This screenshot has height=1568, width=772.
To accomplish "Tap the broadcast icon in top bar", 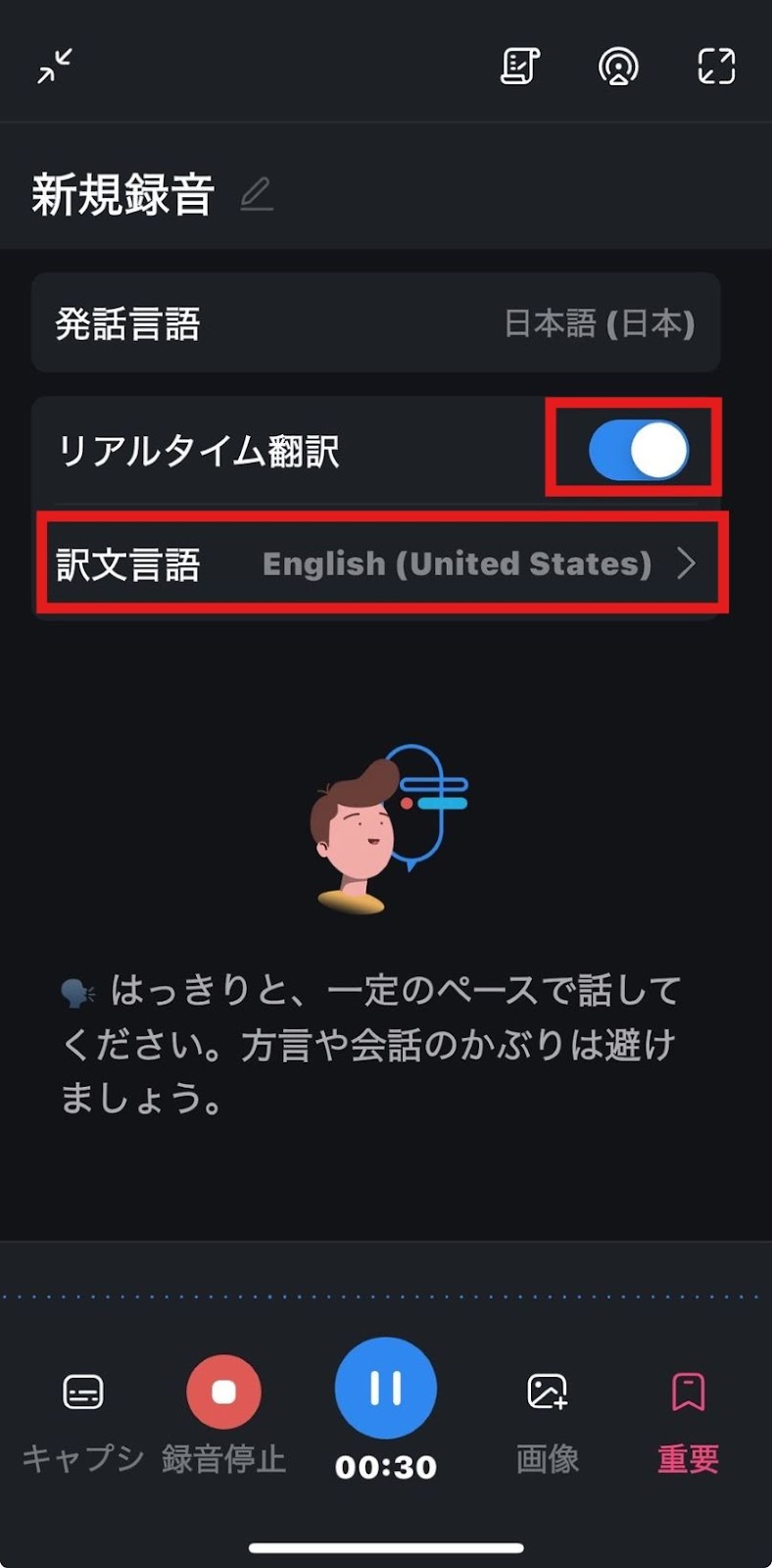I will click(x=618, y=67).
